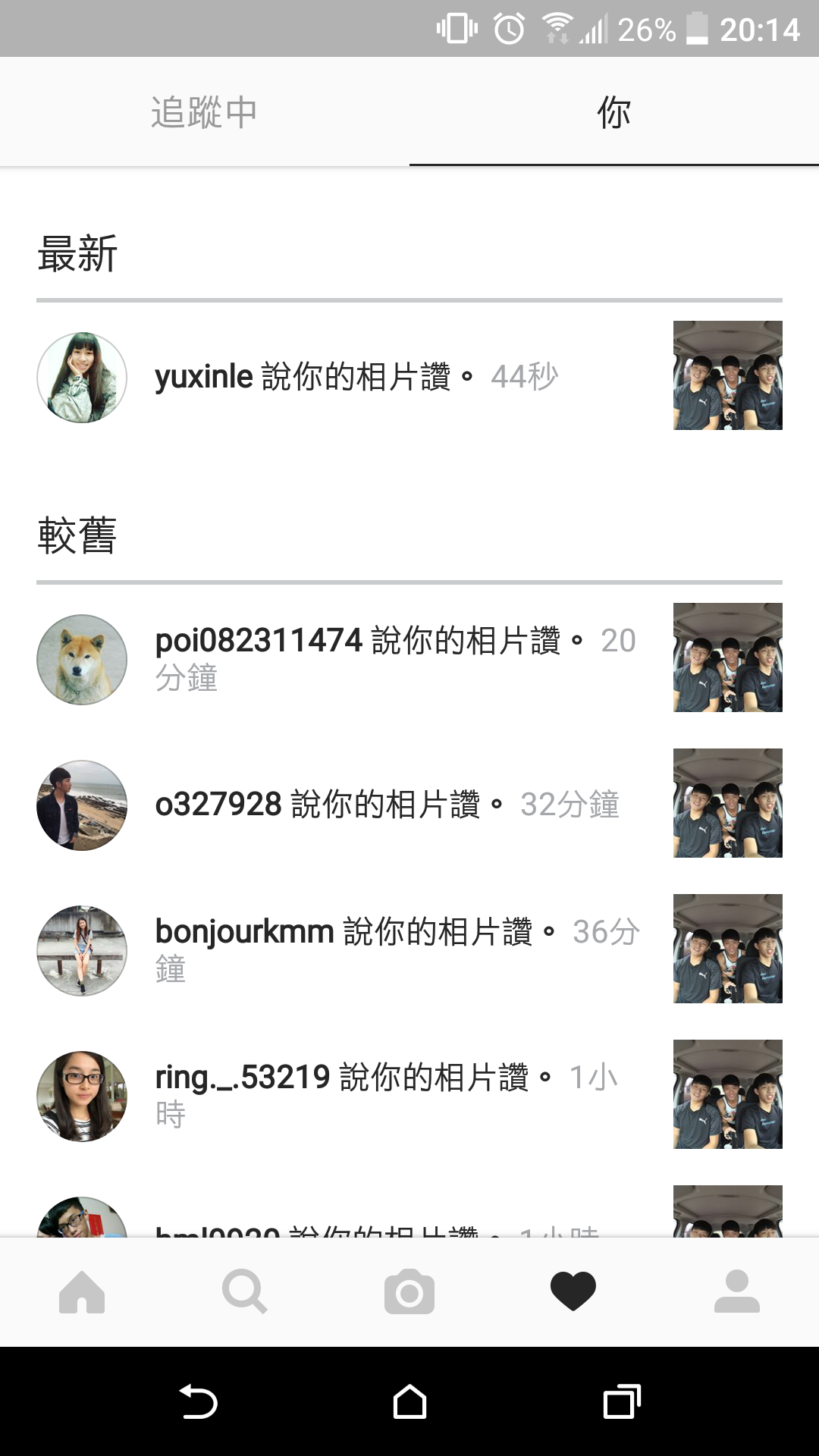Open the camera tab

pyautogui.click(x=409, y=1292)
